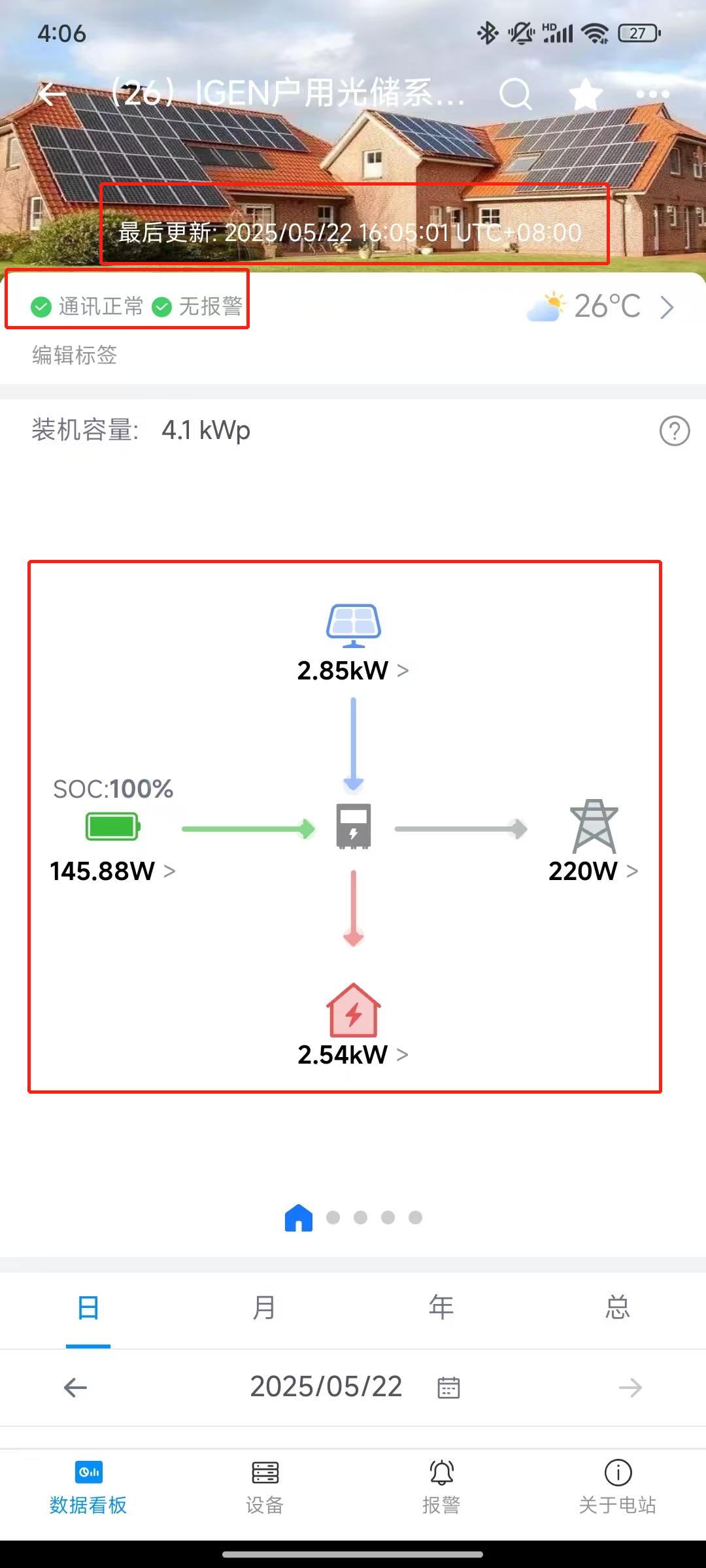Open the help question mark icon

tap(674, 431)
